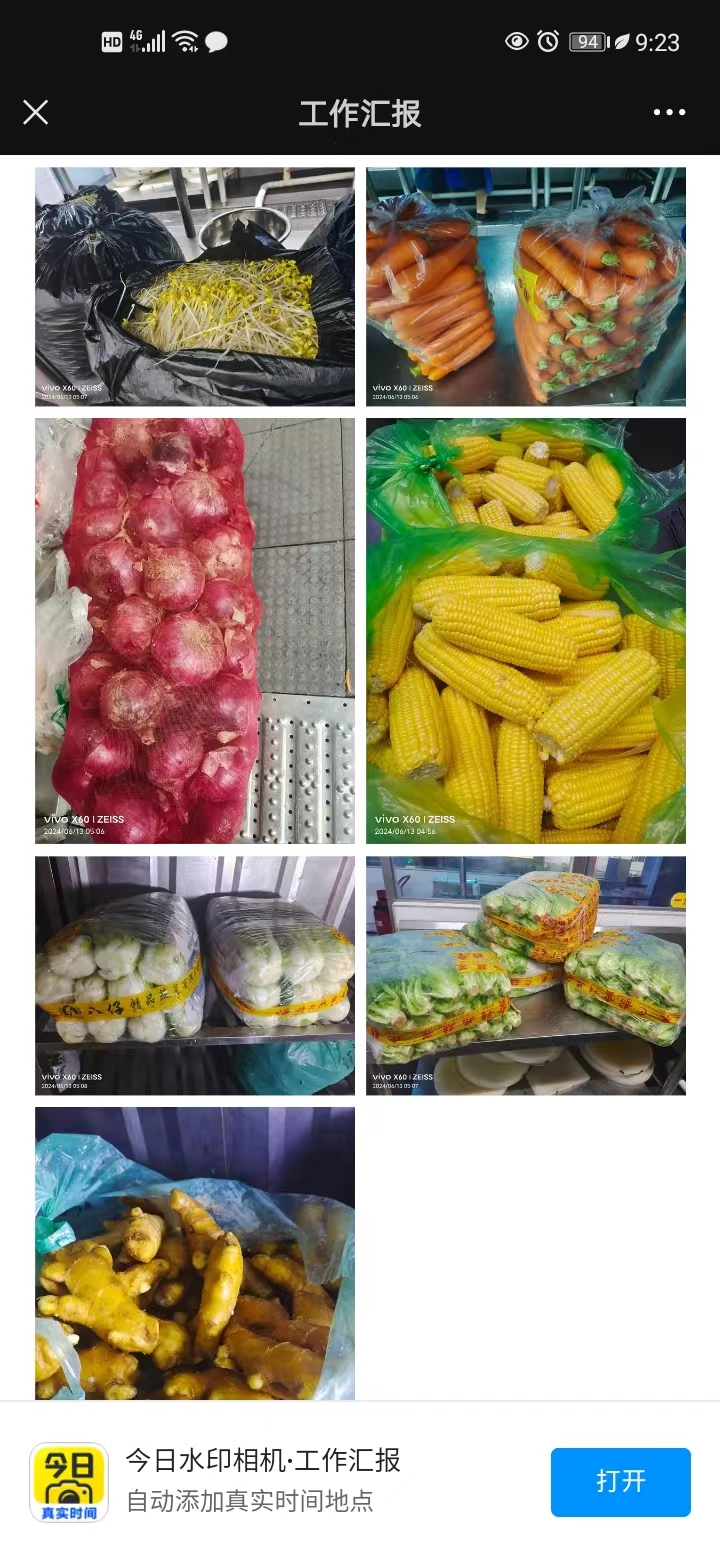Open the three-dot overflow menu
Viewport: 720px width, 1560px height.
coord(669,112)
